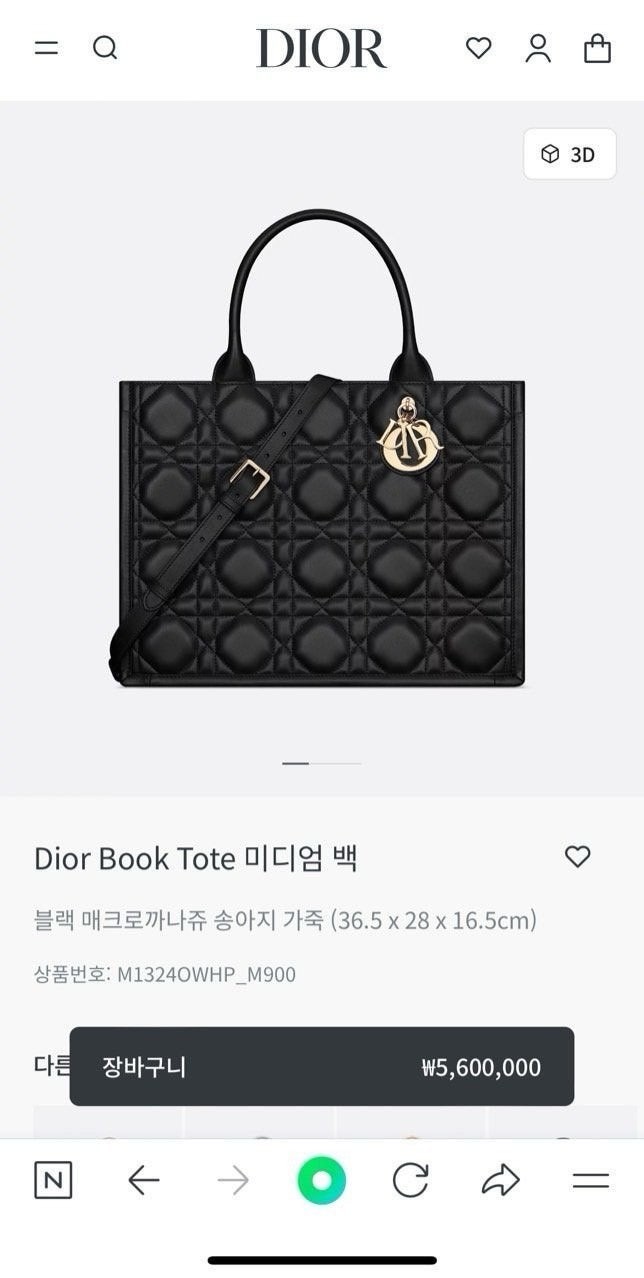Reload the current page
The width and height of the screenshot is (644, 1278).
click(410, 1181)
